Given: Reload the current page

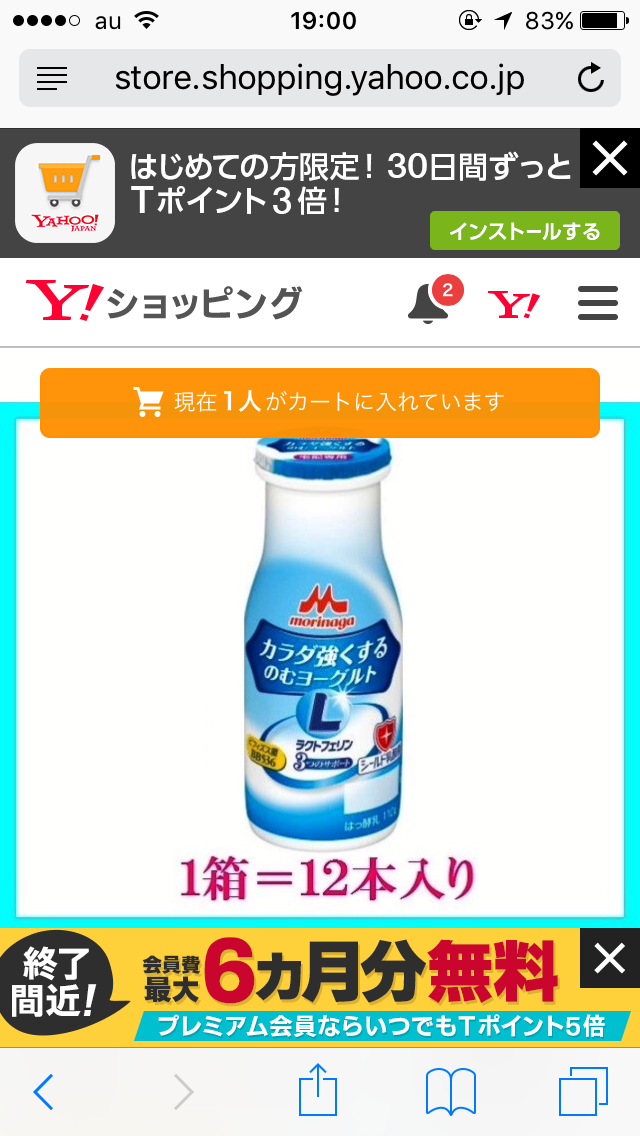Looking at the screenshot, I should pos(591,77).
